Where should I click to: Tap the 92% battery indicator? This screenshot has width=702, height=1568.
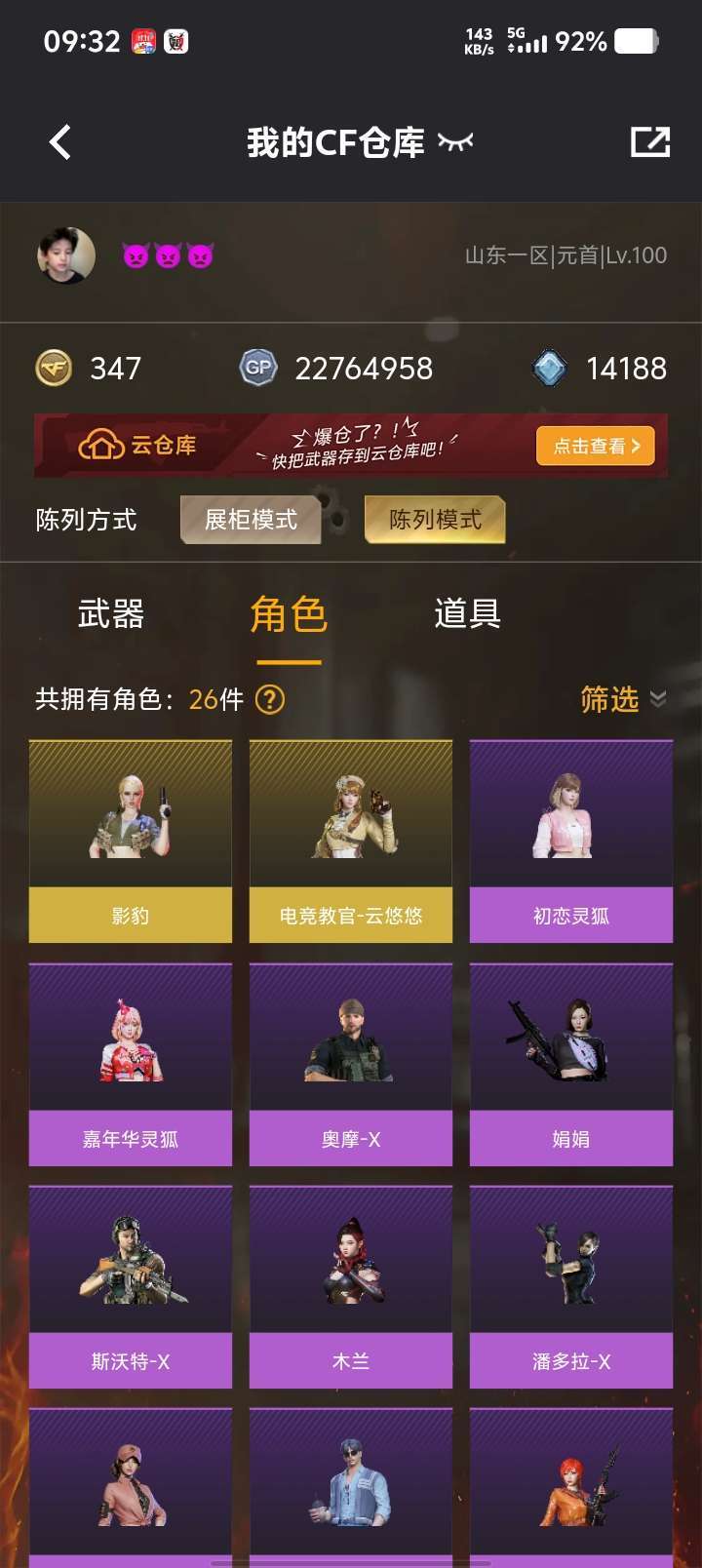pyautogui.click(x=583, y=42)
